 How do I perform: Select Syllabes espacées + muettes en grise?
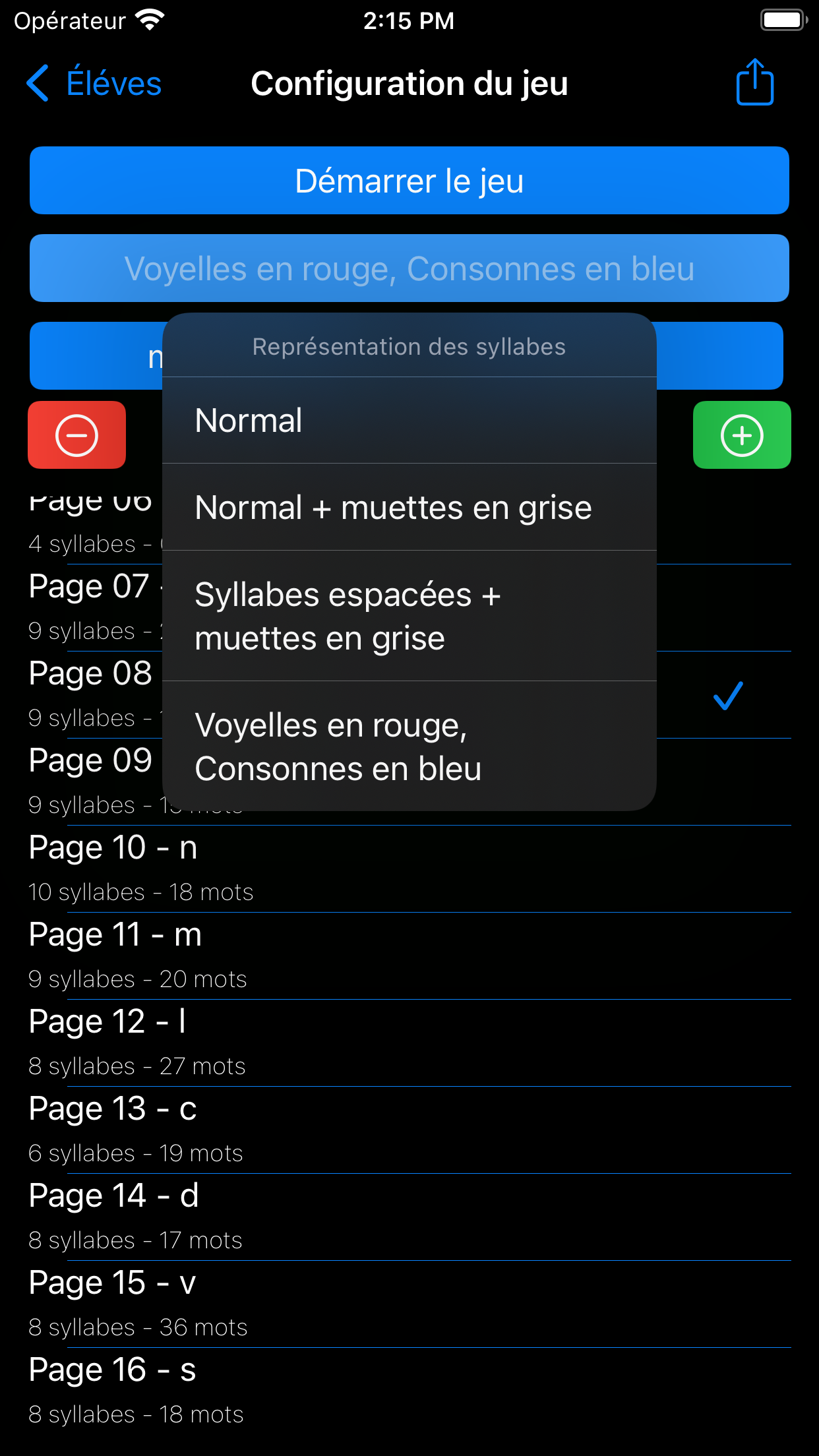coord(409,616)
